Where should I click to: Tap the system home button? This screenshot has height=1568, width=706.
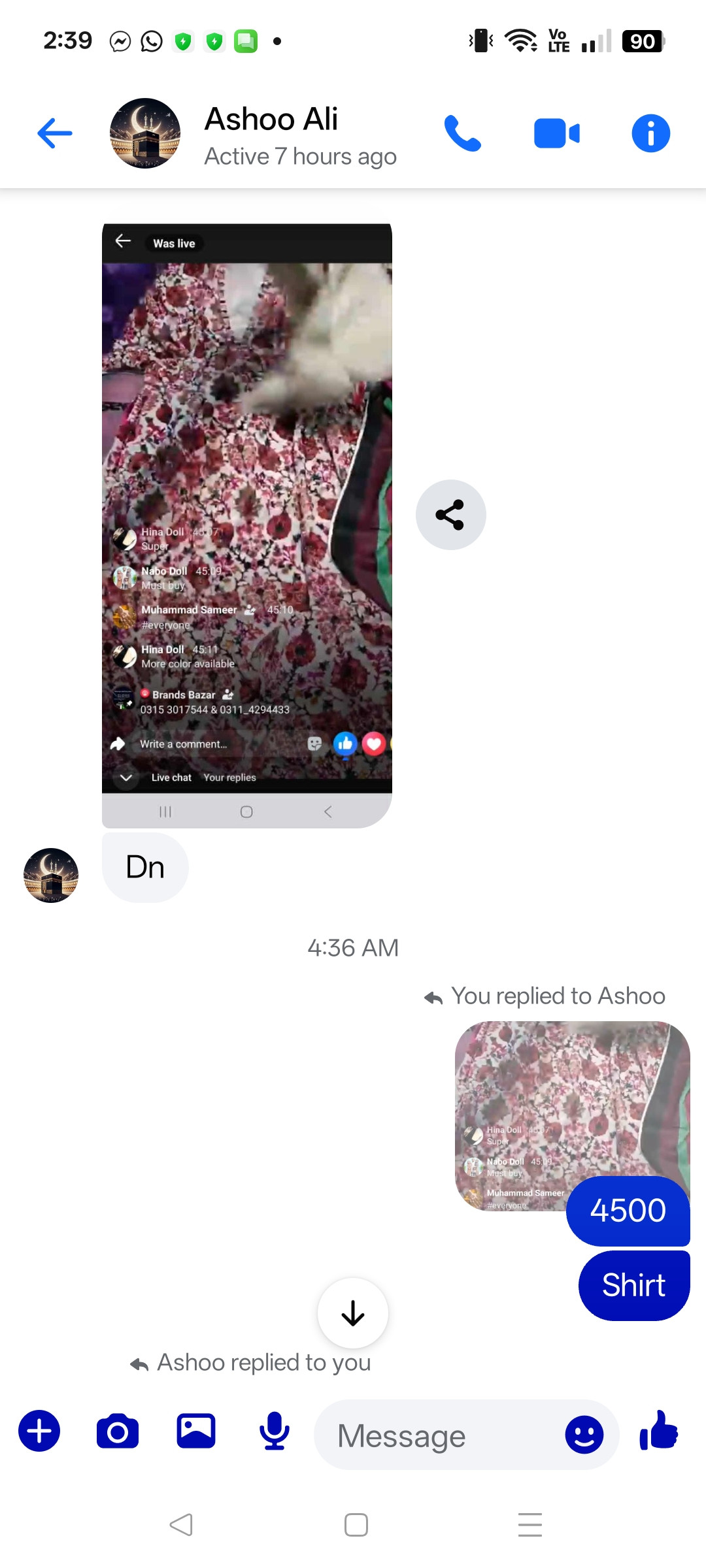click(x=356, y=1525)
